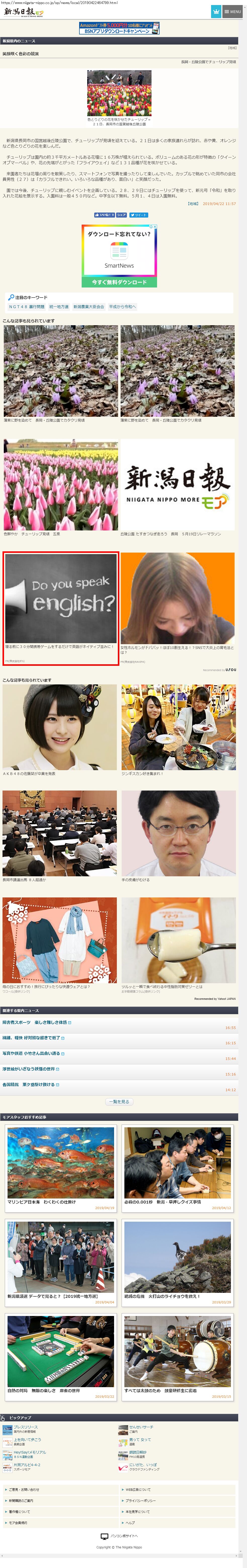The height and width of the screenshot is (1568, 247).
Task: Open the Do you speak english ad card
Action: pos(61,607)
